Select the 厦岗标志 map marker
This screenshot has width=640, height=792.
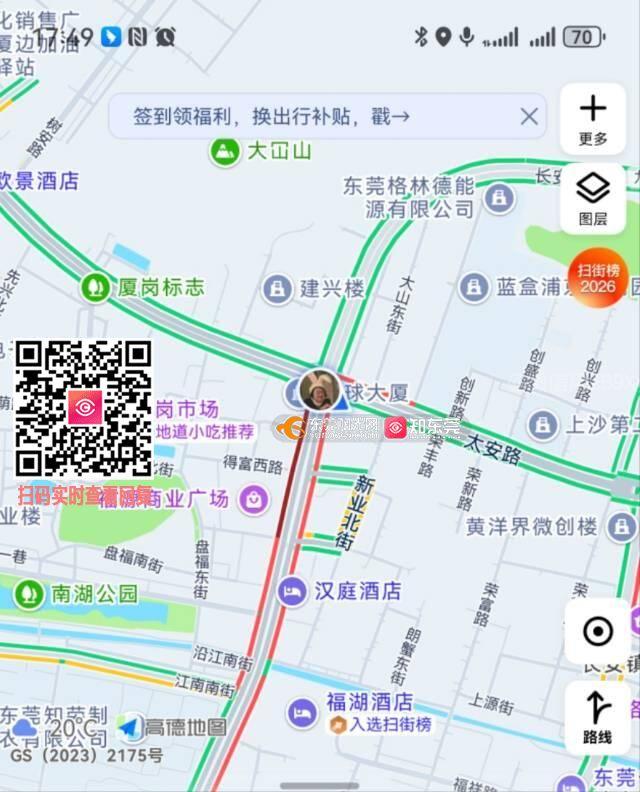[x=96, y=287]
